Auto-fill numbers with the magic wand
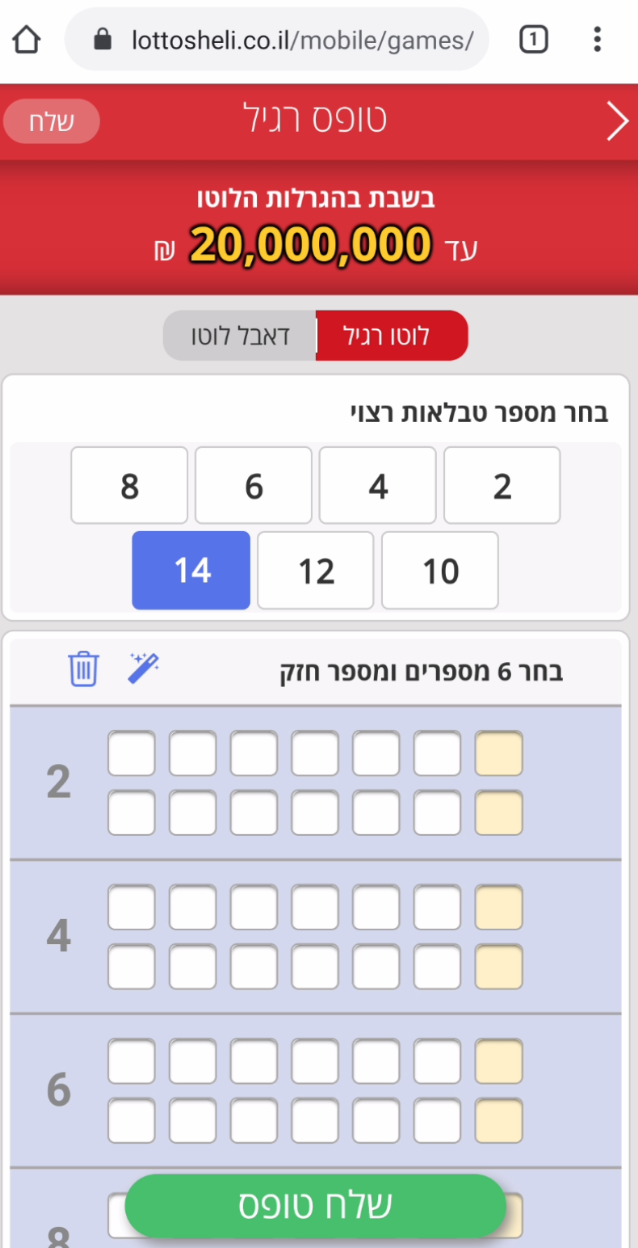This screenshot has height=1248, width=638. click(x=144, y=668)
